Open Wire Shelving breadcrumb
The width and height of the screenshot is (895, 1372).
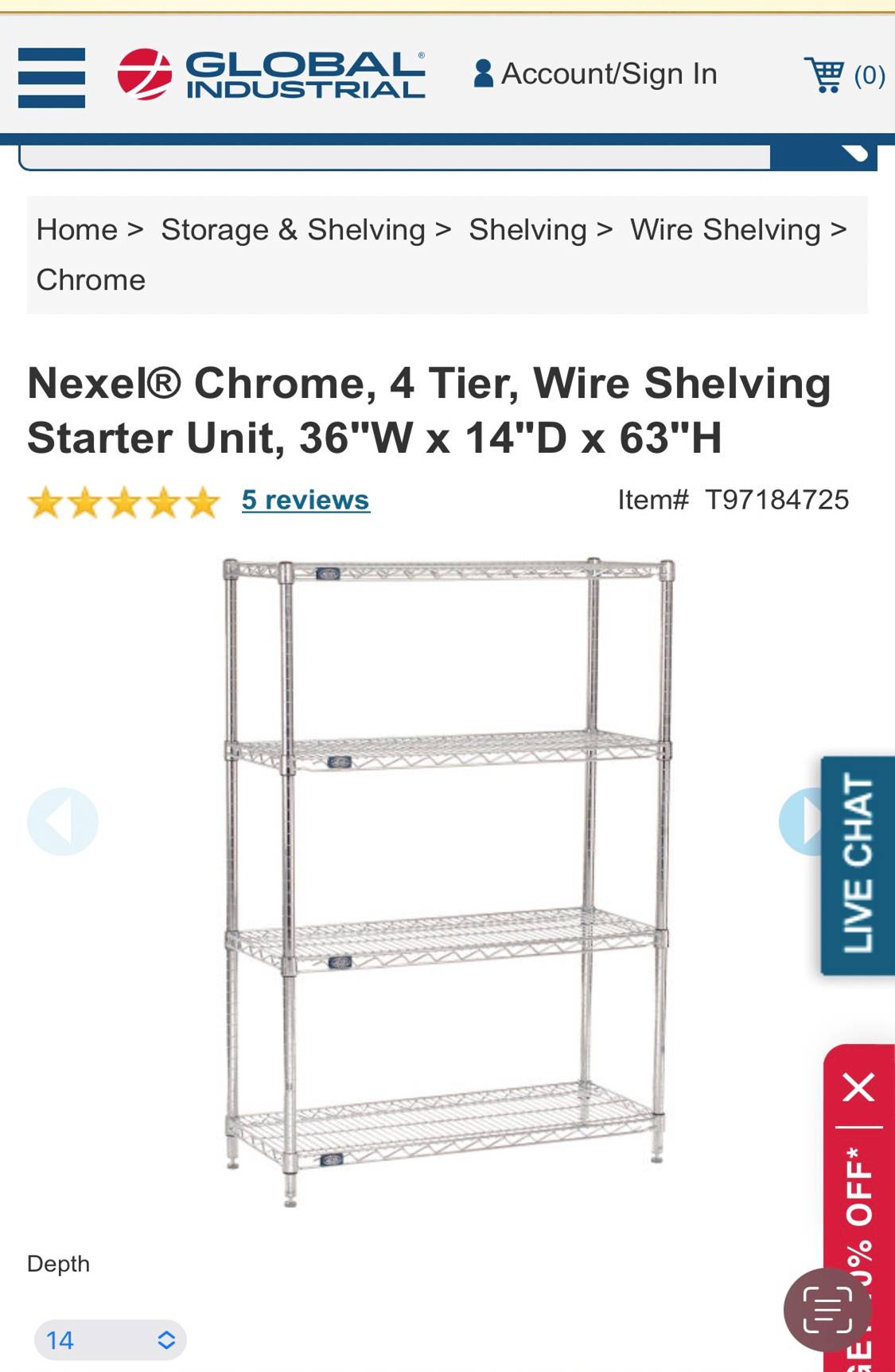click(725, 230)
